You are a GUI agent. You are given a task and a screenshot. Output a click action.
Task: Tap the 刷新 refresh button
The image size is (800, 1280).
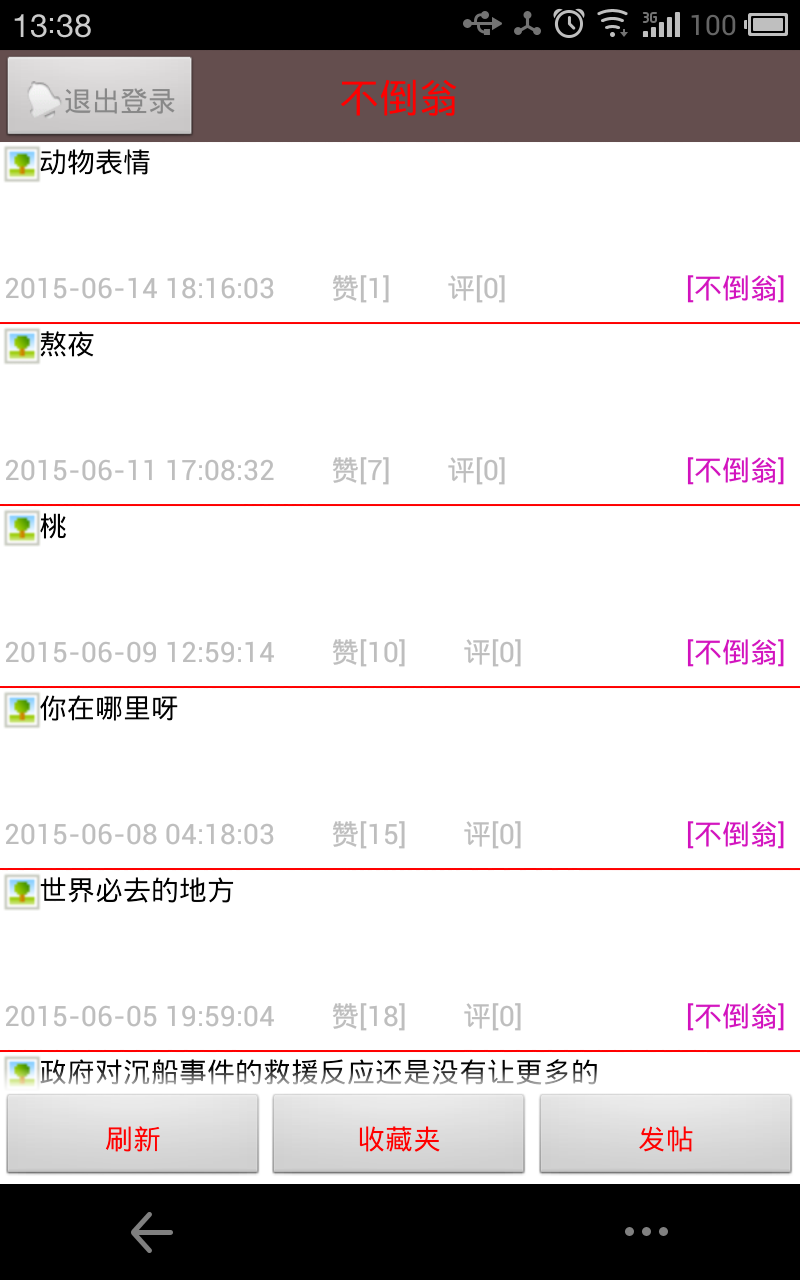(133, 1133)
